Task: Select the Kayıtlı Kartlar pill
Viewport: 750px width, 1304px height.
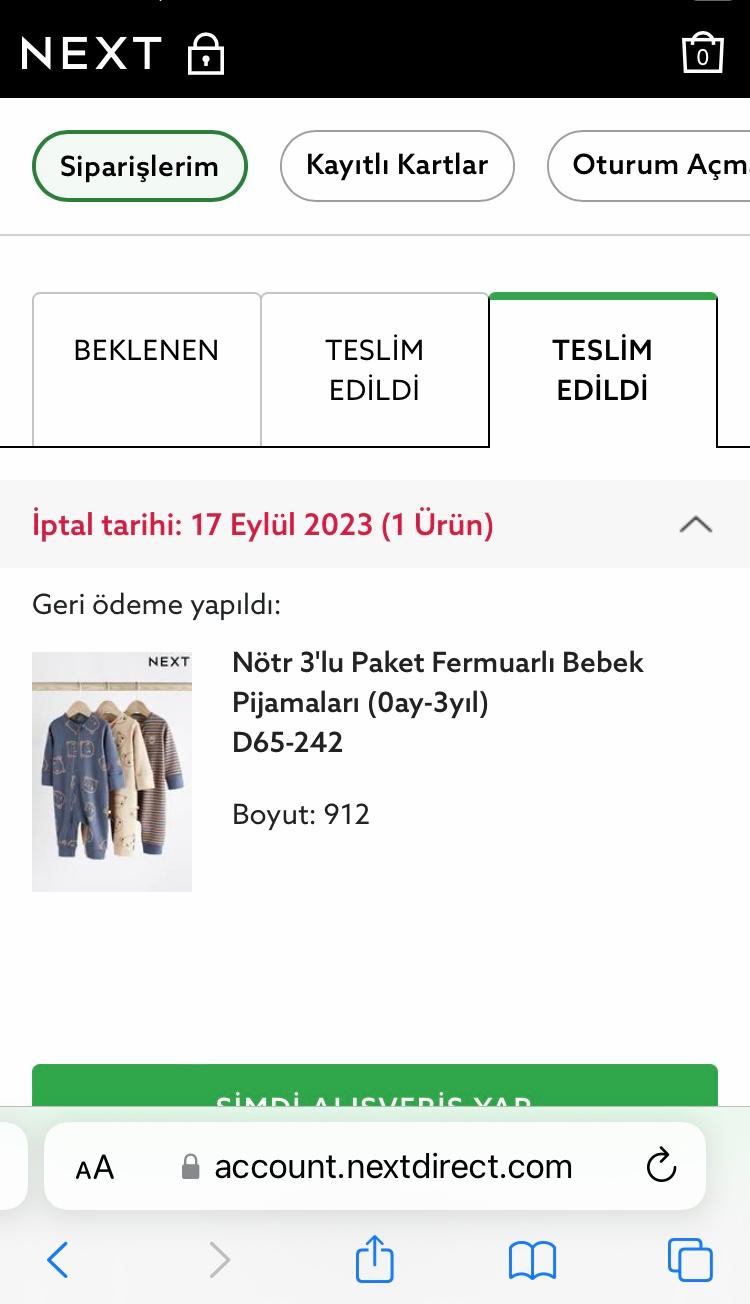Action: tap(397, 165)
